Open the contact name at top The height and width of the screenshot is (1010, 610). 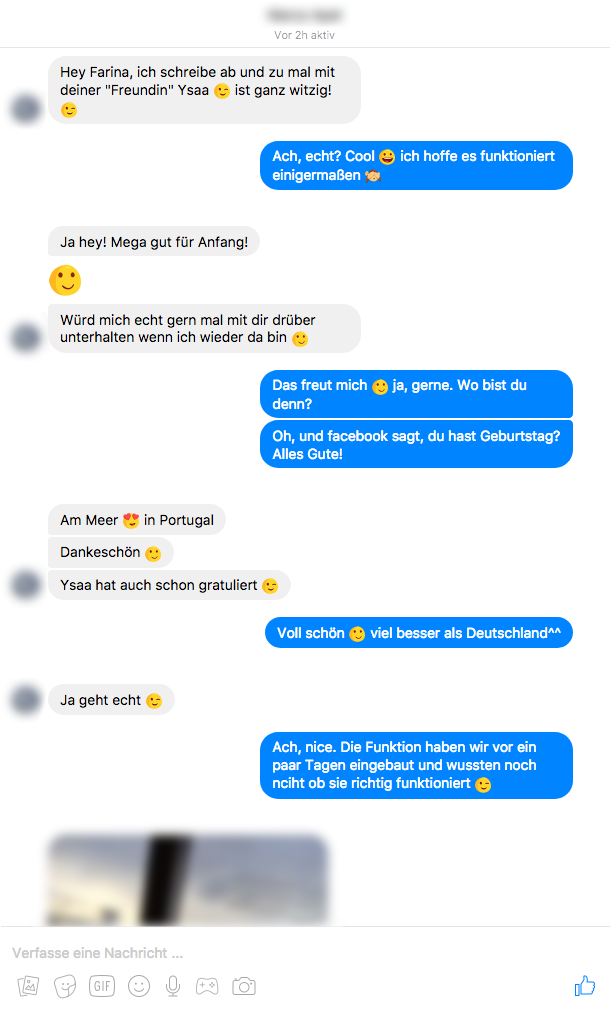(304, 16)
